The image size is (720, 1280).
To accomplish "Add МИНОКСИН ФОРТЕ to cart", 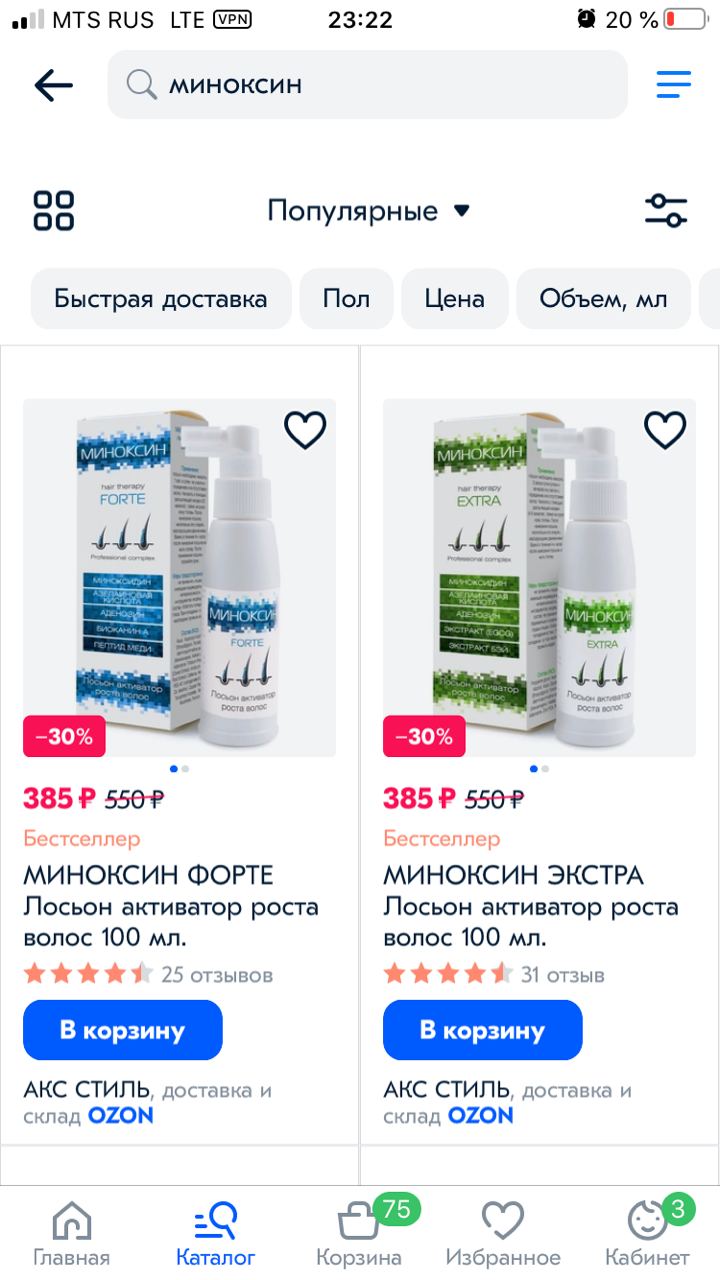I will [x=122, y=1030].
